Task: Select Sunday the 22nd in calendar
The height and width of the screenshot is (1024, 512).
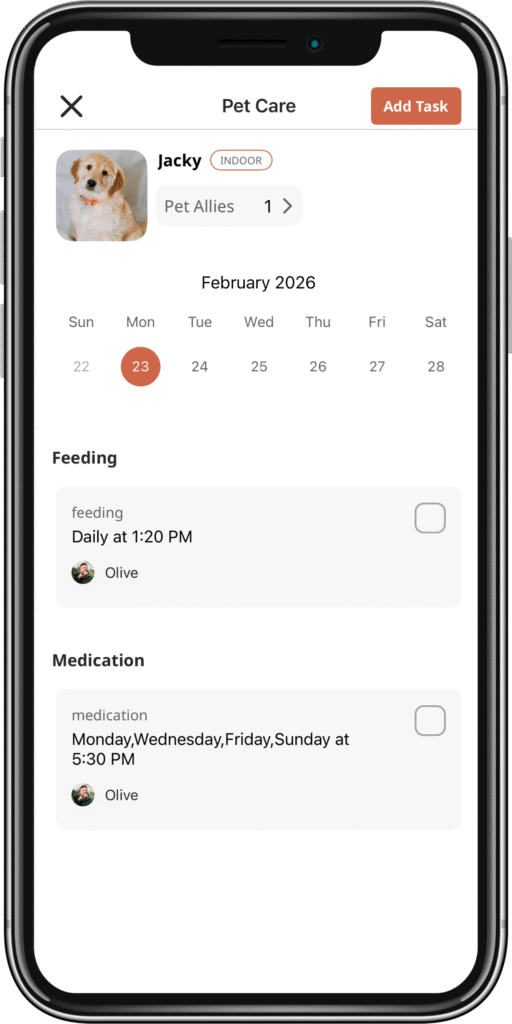Action: click(x=81, y=366)
